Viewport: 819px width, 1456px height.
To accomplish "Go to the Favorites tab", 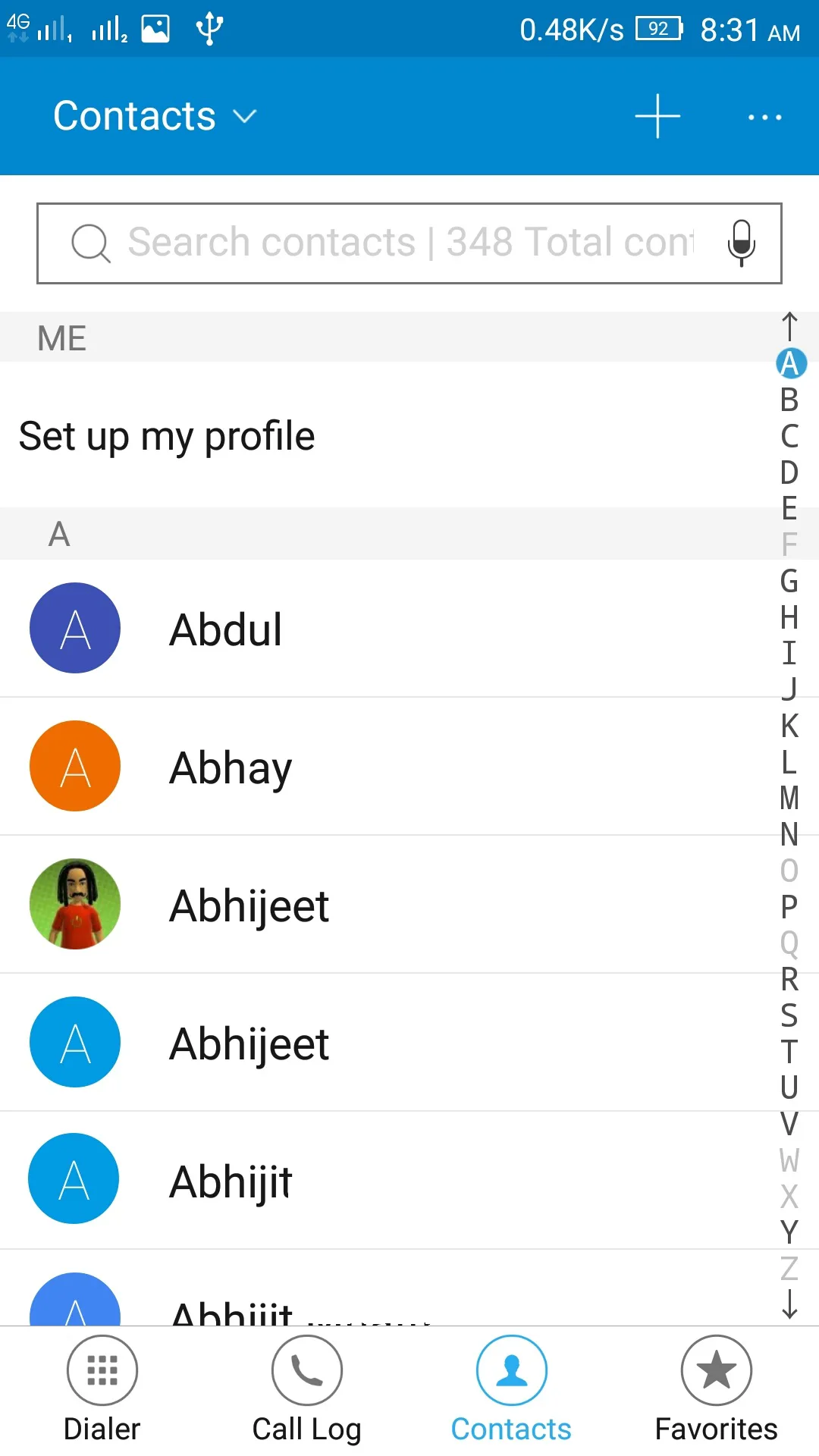I will [x=716, y=1389].
